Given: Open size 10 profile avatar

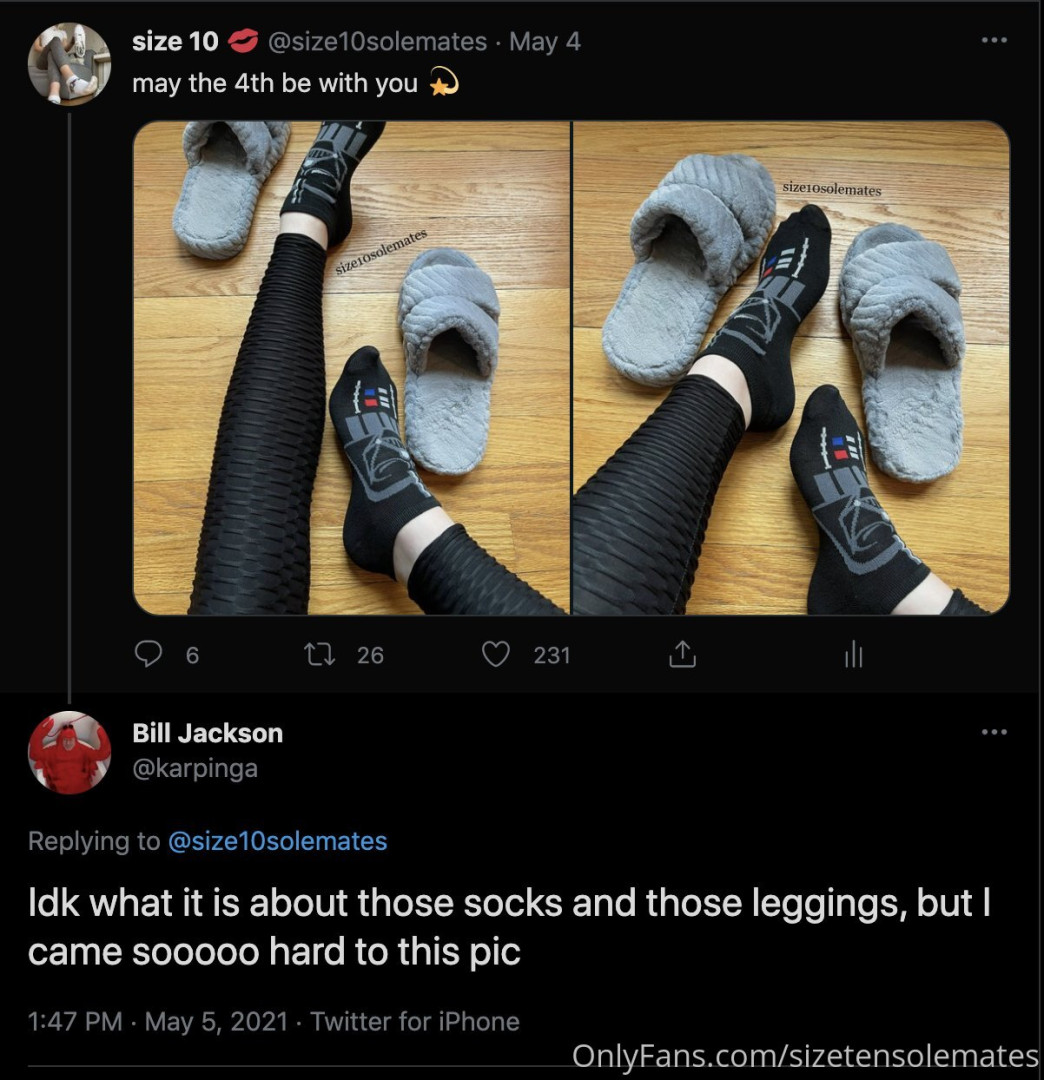Looking at the screenshot, I should tap(69, 64).
